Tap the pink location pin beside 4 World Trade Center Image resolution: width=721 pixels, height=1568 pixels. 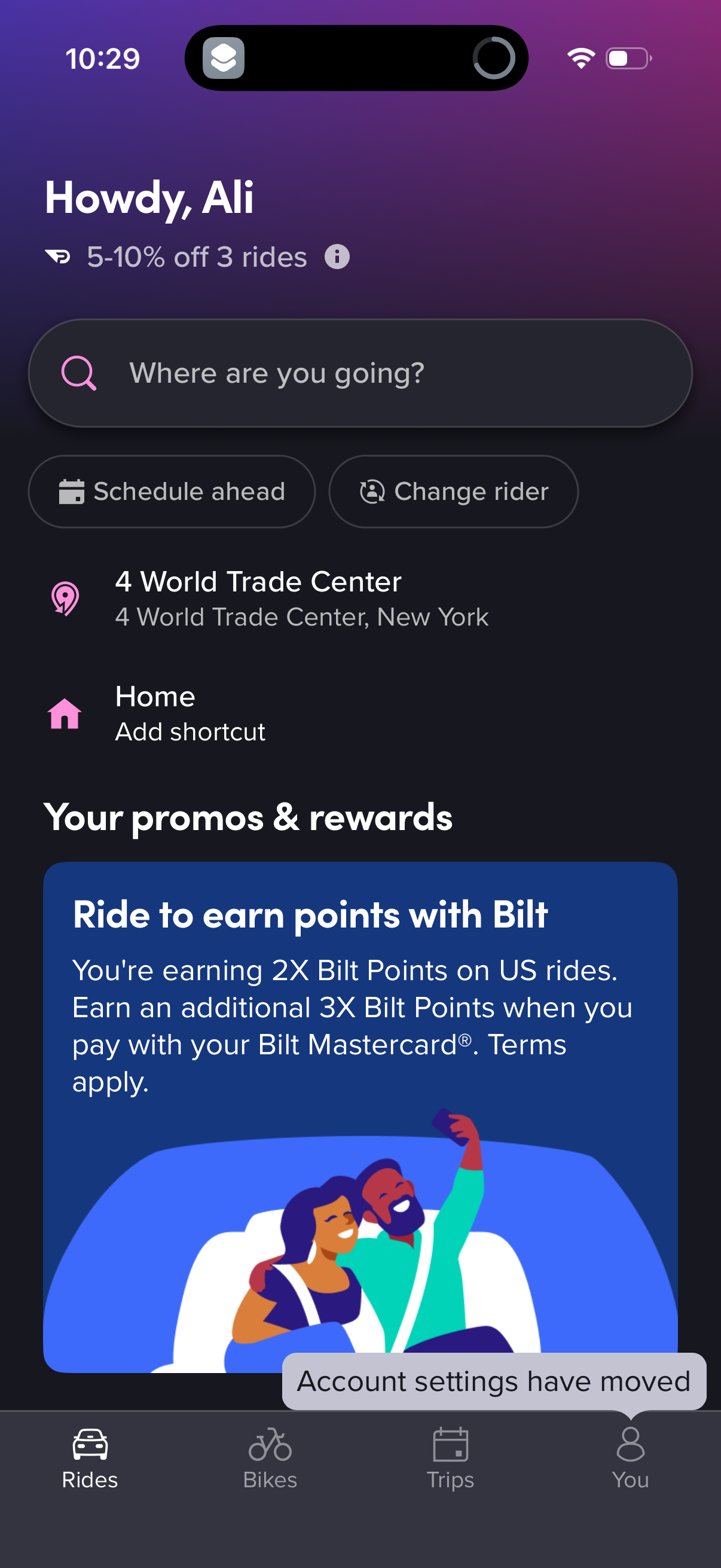coord(65,599)
